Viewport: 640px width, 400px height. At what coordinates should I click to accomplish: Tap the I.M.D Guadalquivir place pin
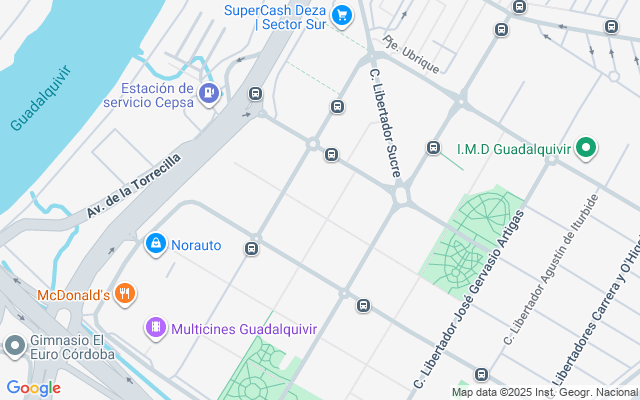(586, 149)
